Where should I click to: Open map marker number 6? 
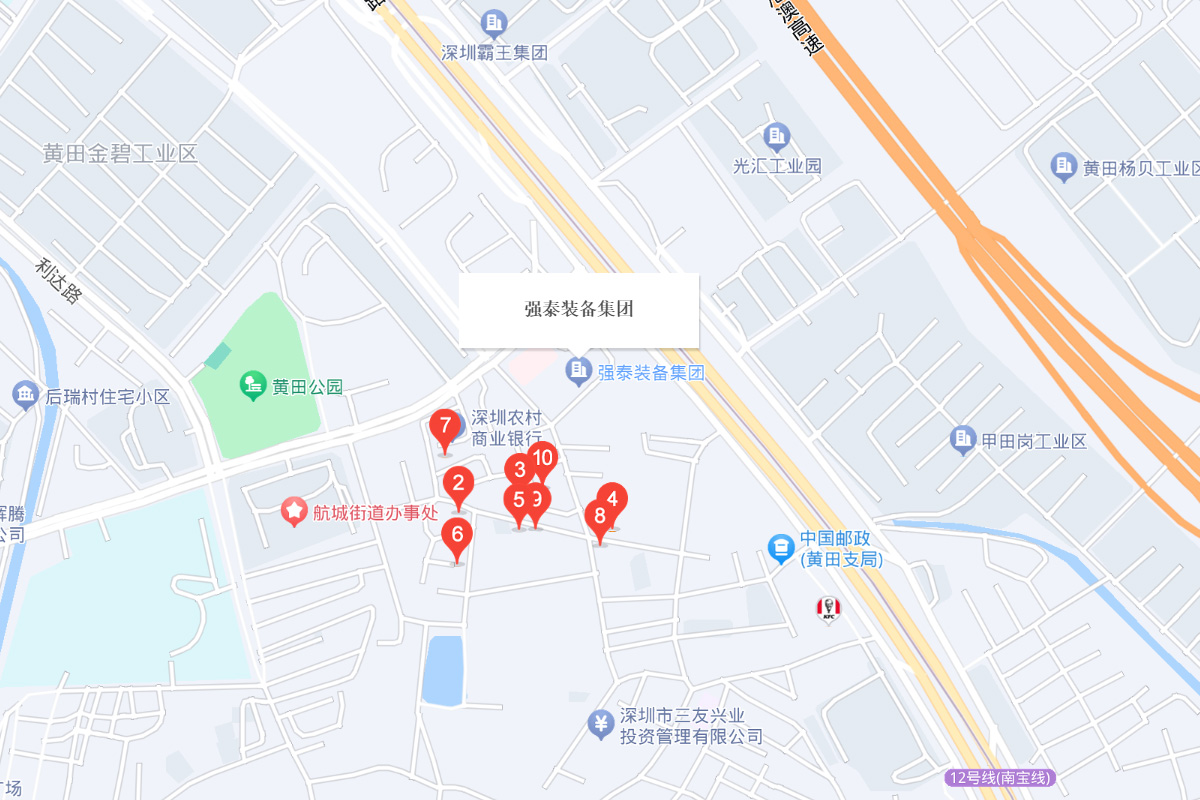pos(457,536)
